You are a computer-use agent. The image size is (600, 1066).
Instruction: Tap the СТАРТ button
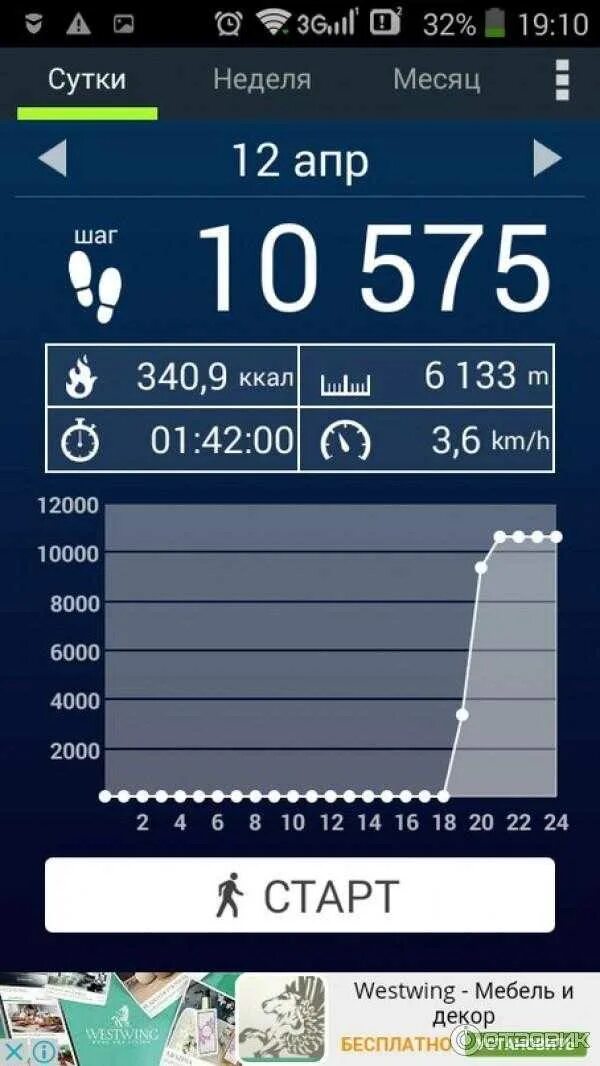pyautogui.click(x=300, y=895)
